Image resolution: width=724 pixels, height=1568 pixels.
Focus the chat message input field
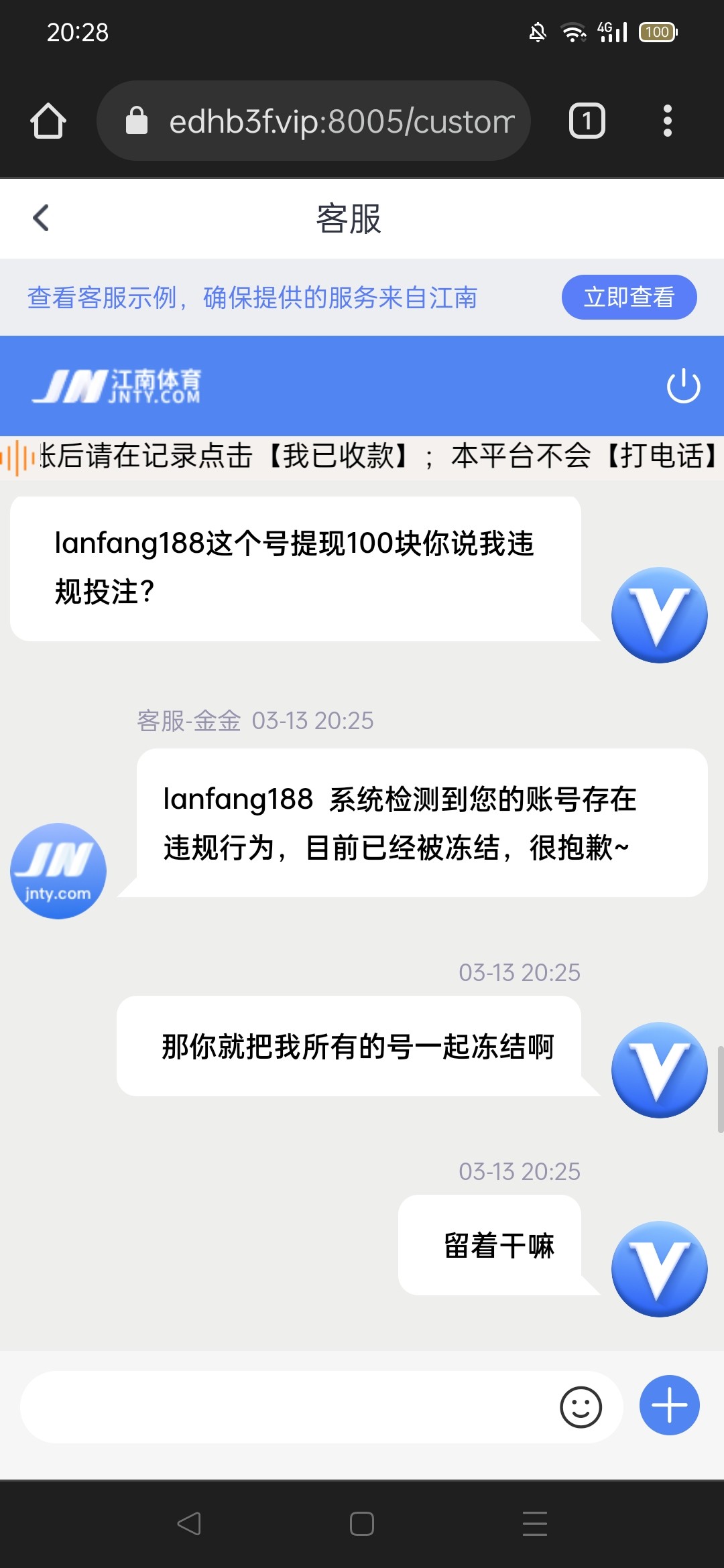(288, 1407)
